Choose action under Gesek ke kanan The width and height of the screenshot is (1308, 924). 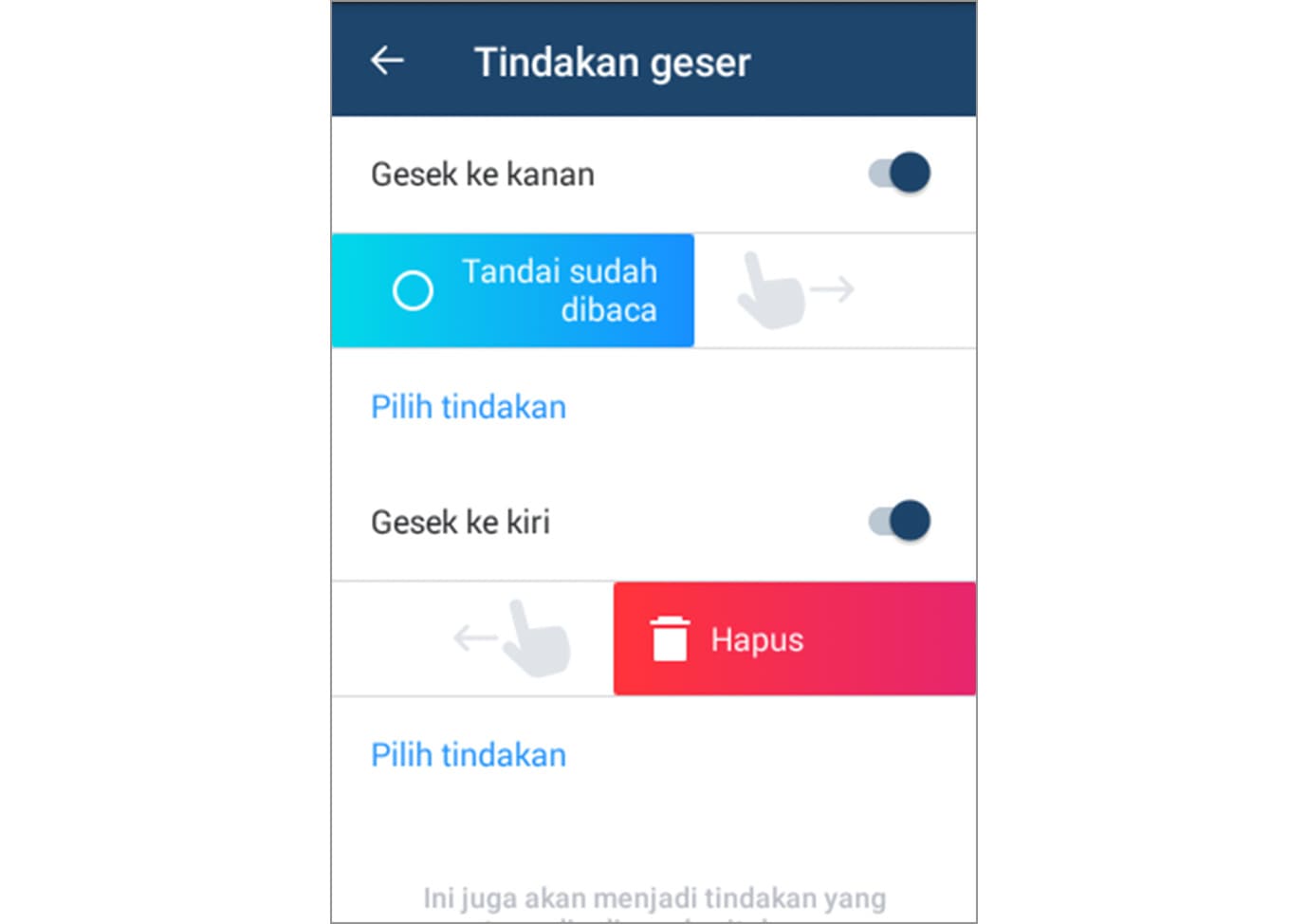[x=469, y=407]
